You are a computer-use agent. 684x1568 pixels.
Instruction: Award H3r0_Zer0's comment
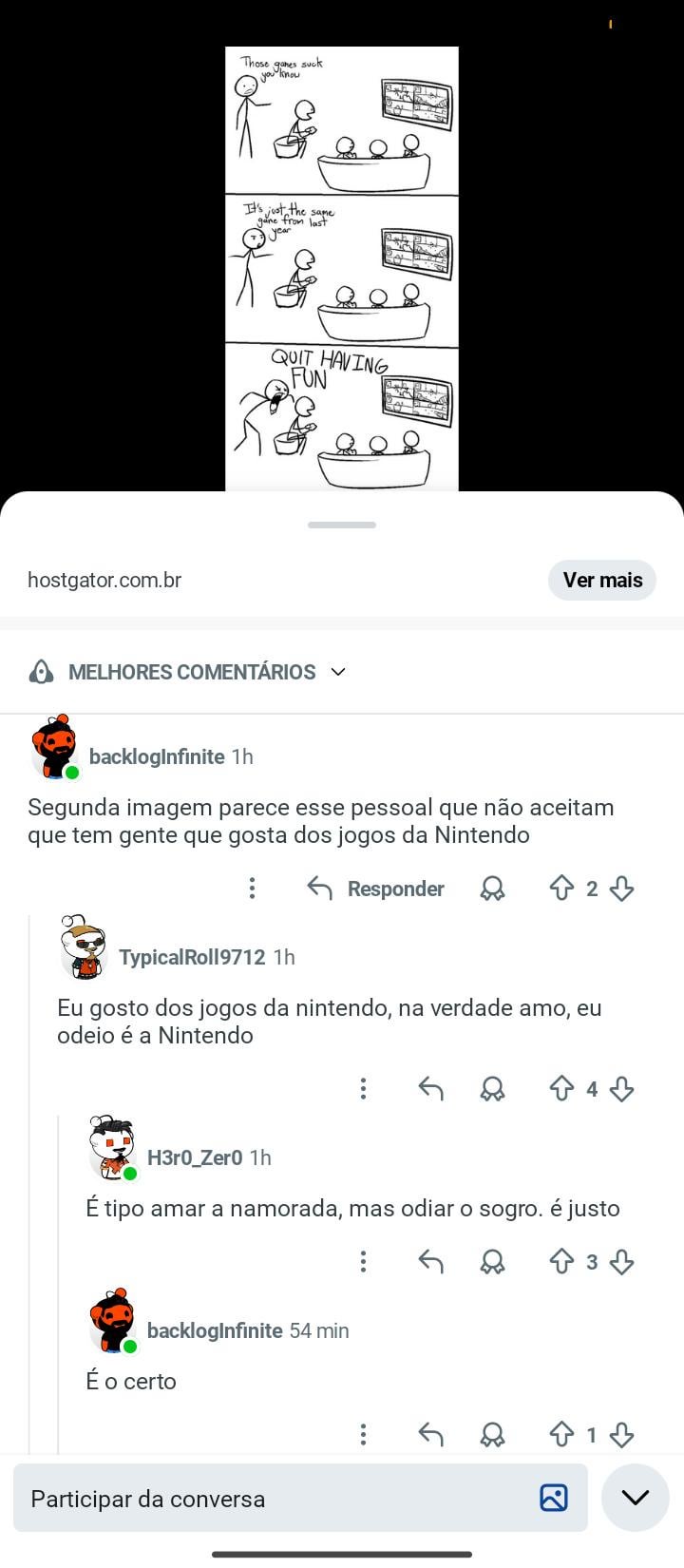(492, 1262)
